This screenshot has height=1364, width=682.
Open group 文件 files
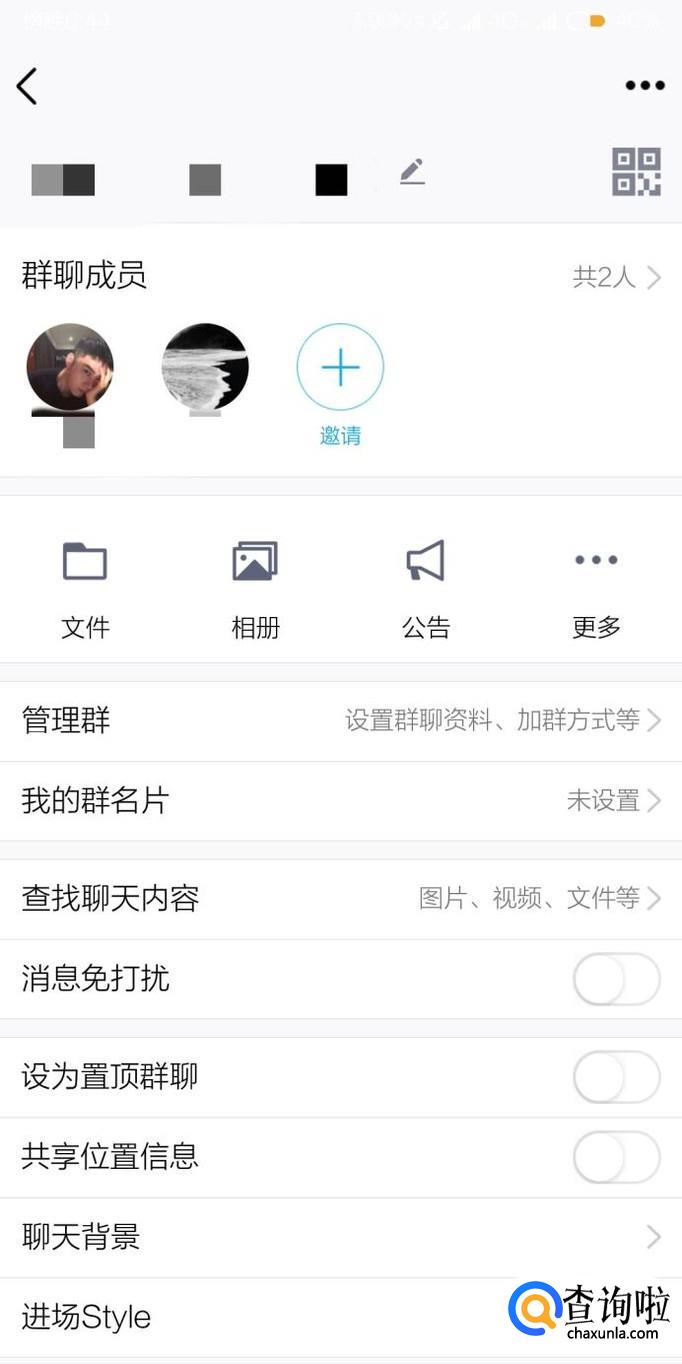click(85, 582)
